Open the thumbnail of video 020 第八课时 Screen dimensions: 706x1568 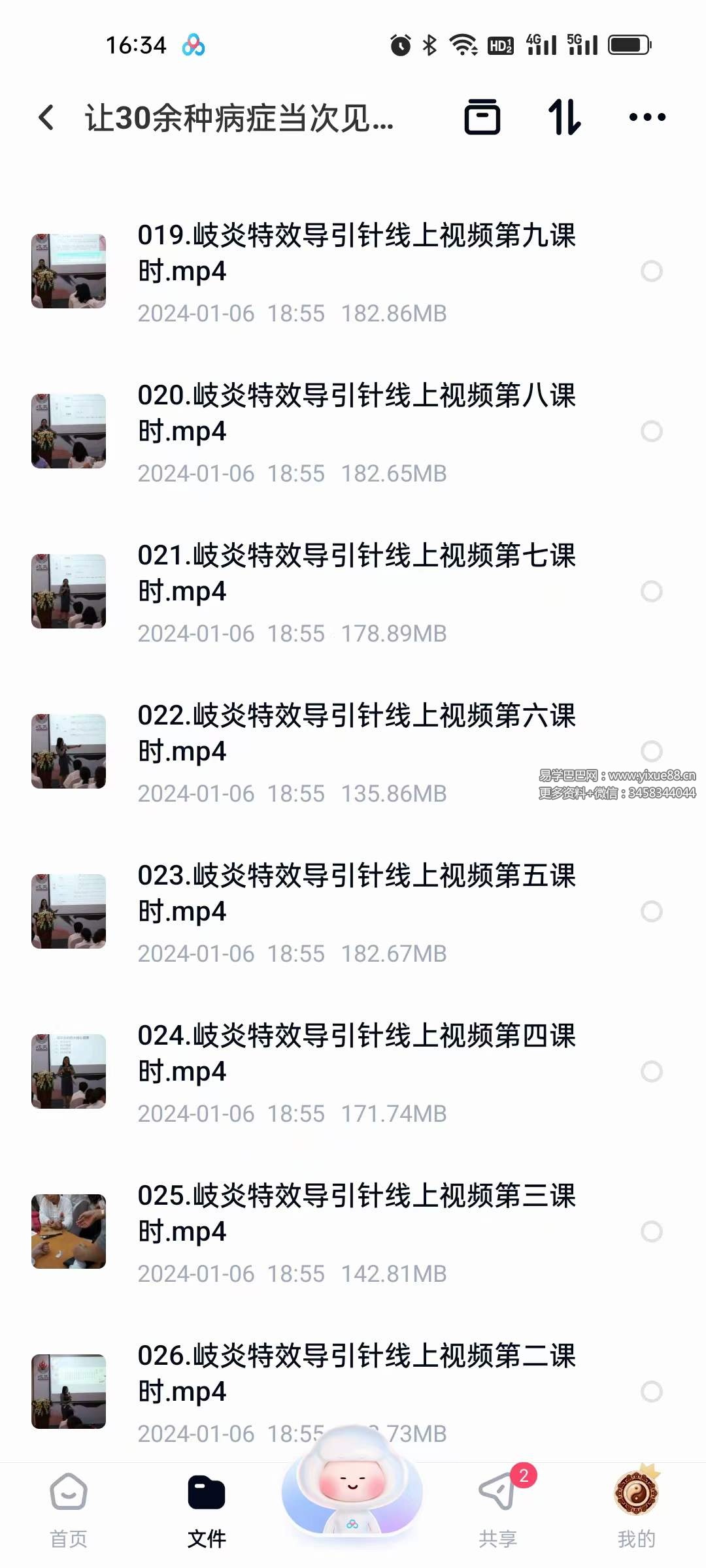coord(69,431)
